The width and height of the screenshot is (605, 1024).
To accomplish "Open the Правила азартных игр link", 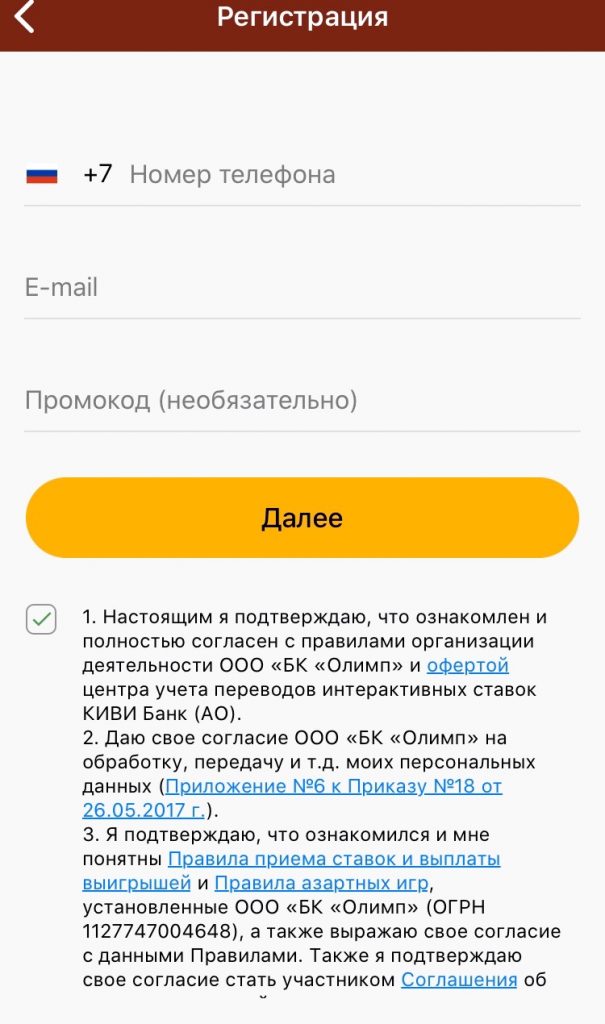I will (322, 883).
